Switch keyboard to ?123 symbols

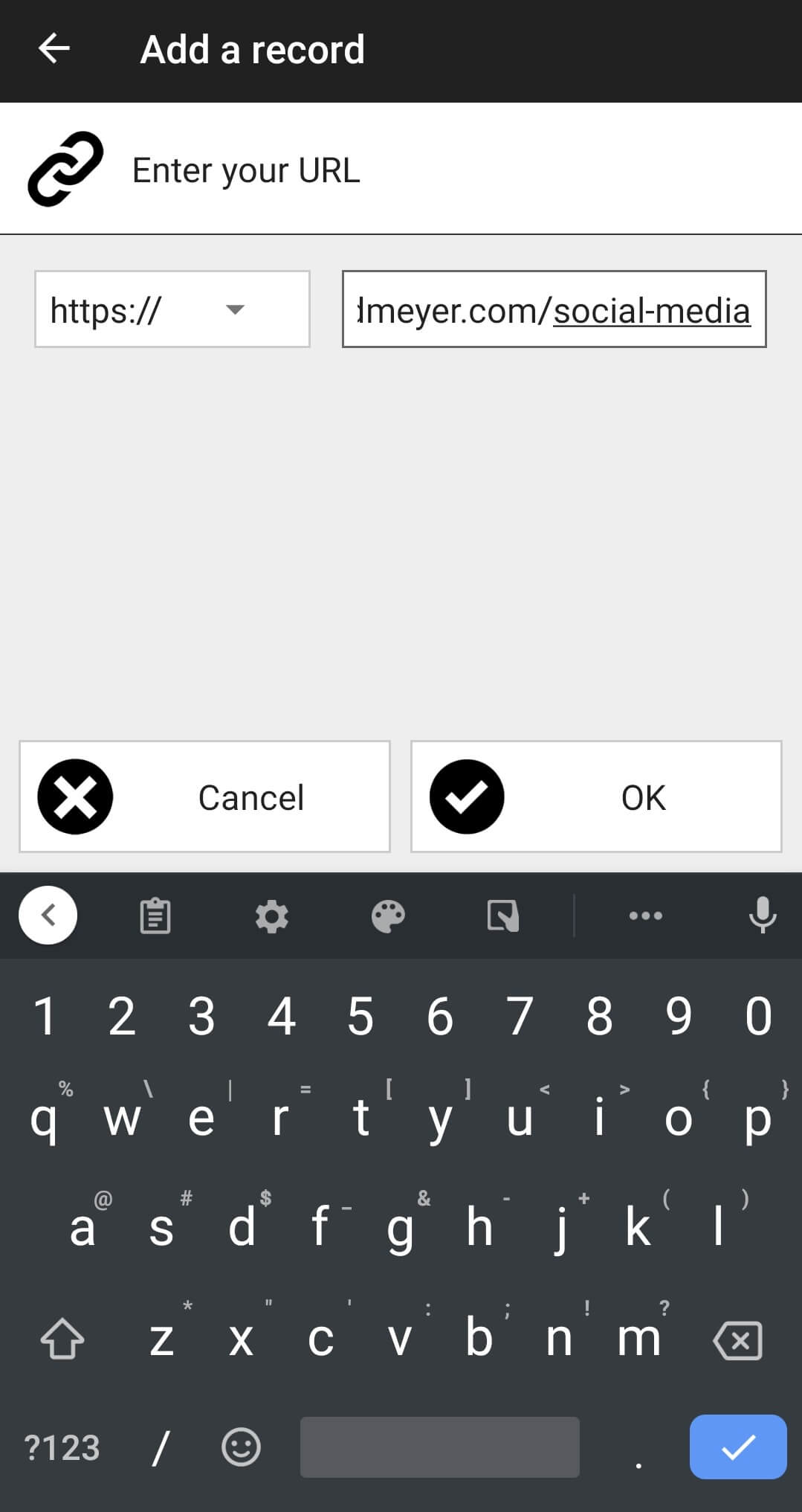coord(62,1447)
